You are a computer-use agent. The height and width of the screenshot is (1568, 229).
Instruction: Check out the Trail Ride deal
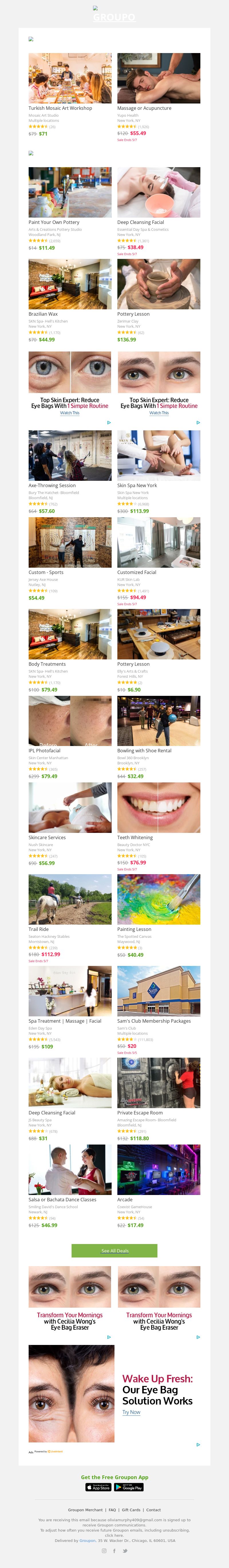tap(38, 930)
